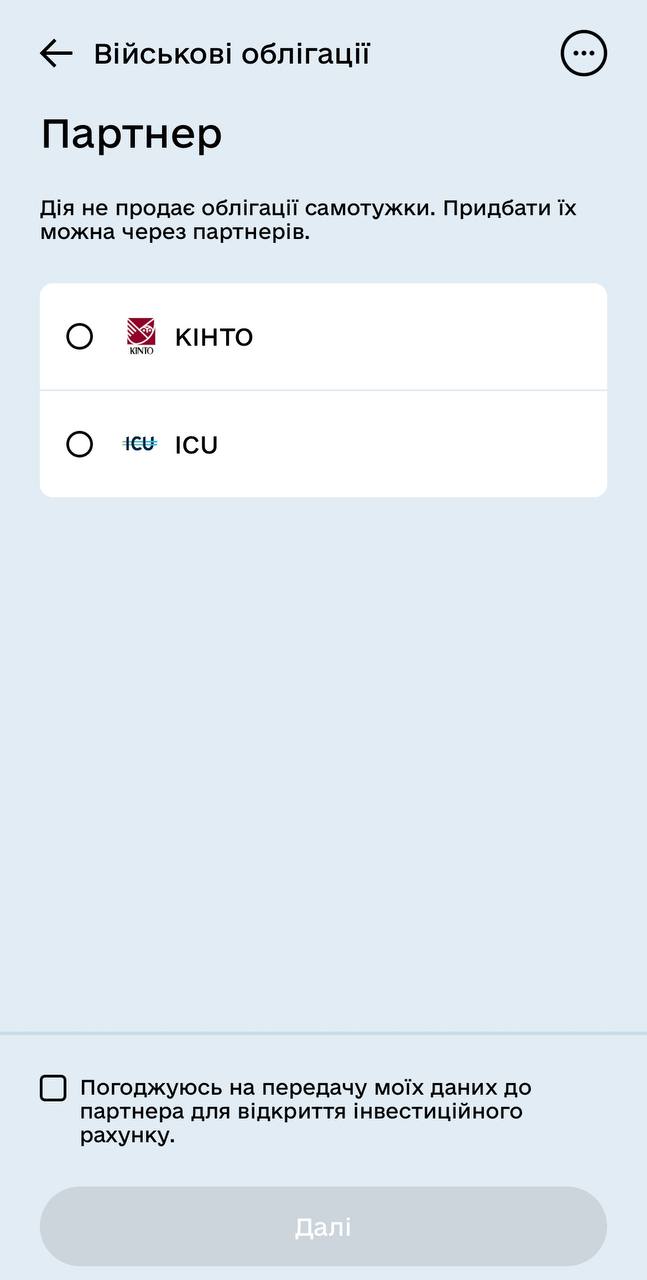The image size is (647, 1280).
Task: Tap the Далі button
Action: point(323,1227)
